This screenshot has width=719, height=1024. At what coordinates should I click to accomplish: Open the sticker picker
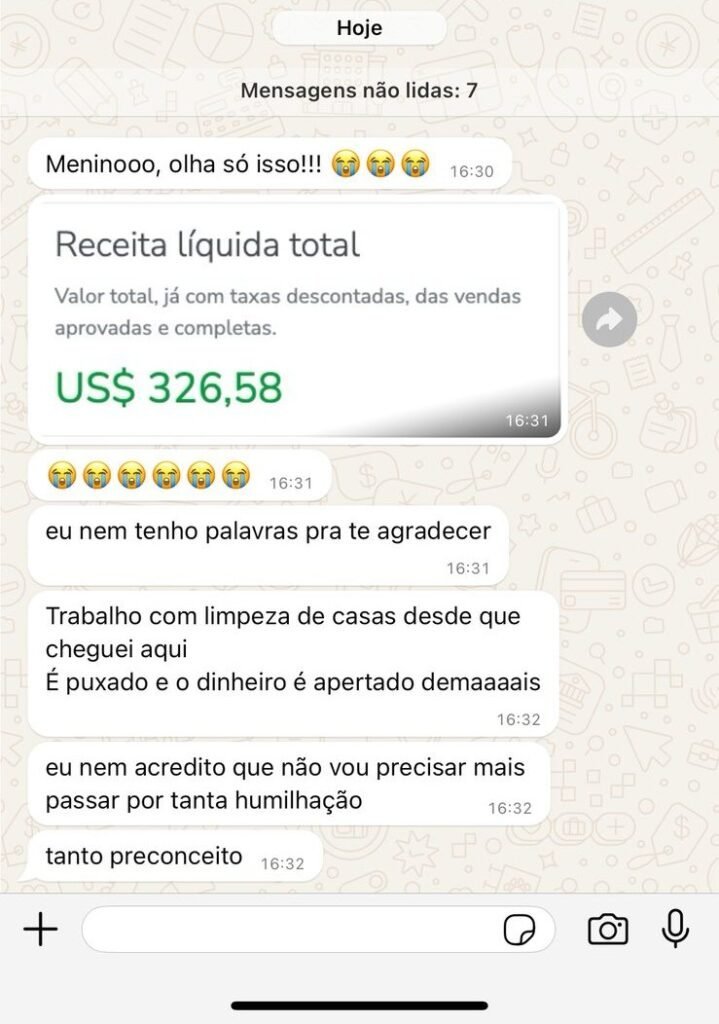pos(518,930)
